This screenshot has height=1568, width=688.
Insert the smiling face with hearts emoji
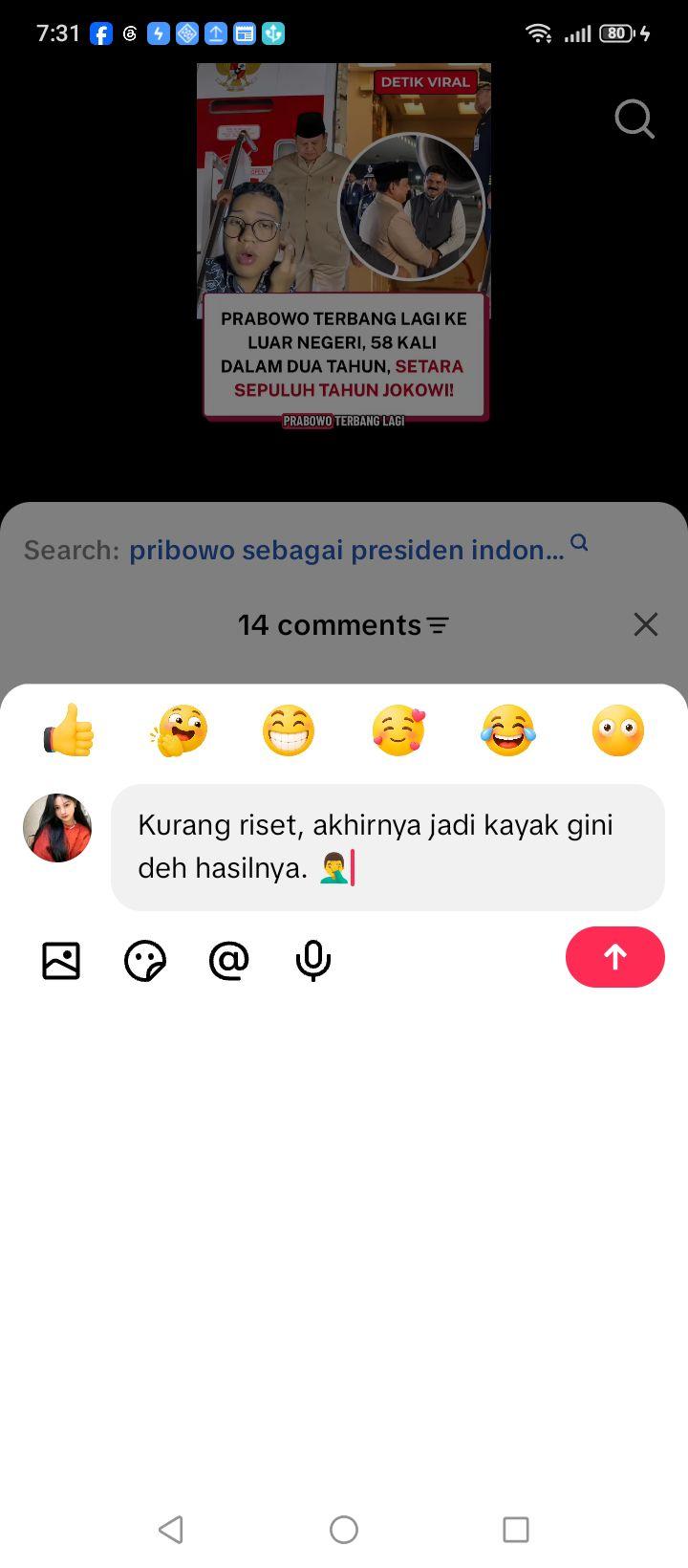click(x=398, y=730)
